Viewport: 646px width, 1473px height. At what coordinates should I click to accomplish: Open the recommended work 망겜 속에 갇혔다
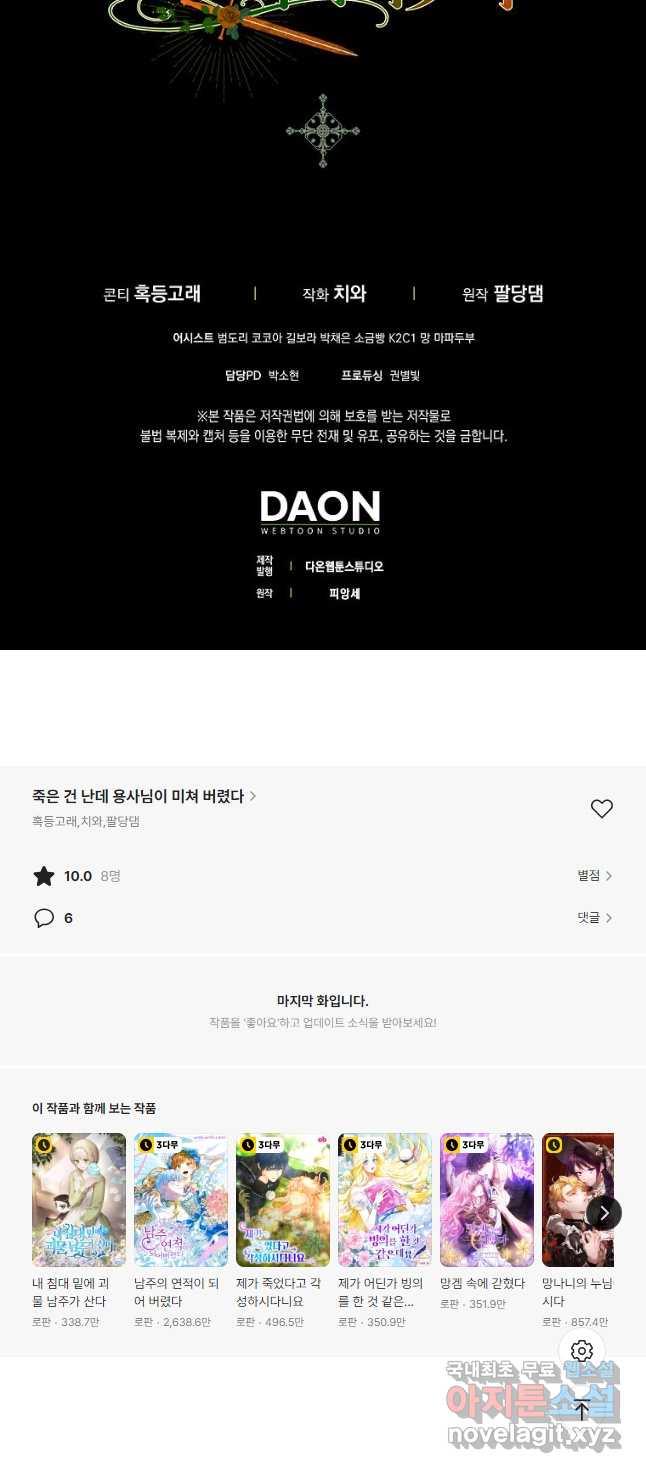coord(487,1200)
